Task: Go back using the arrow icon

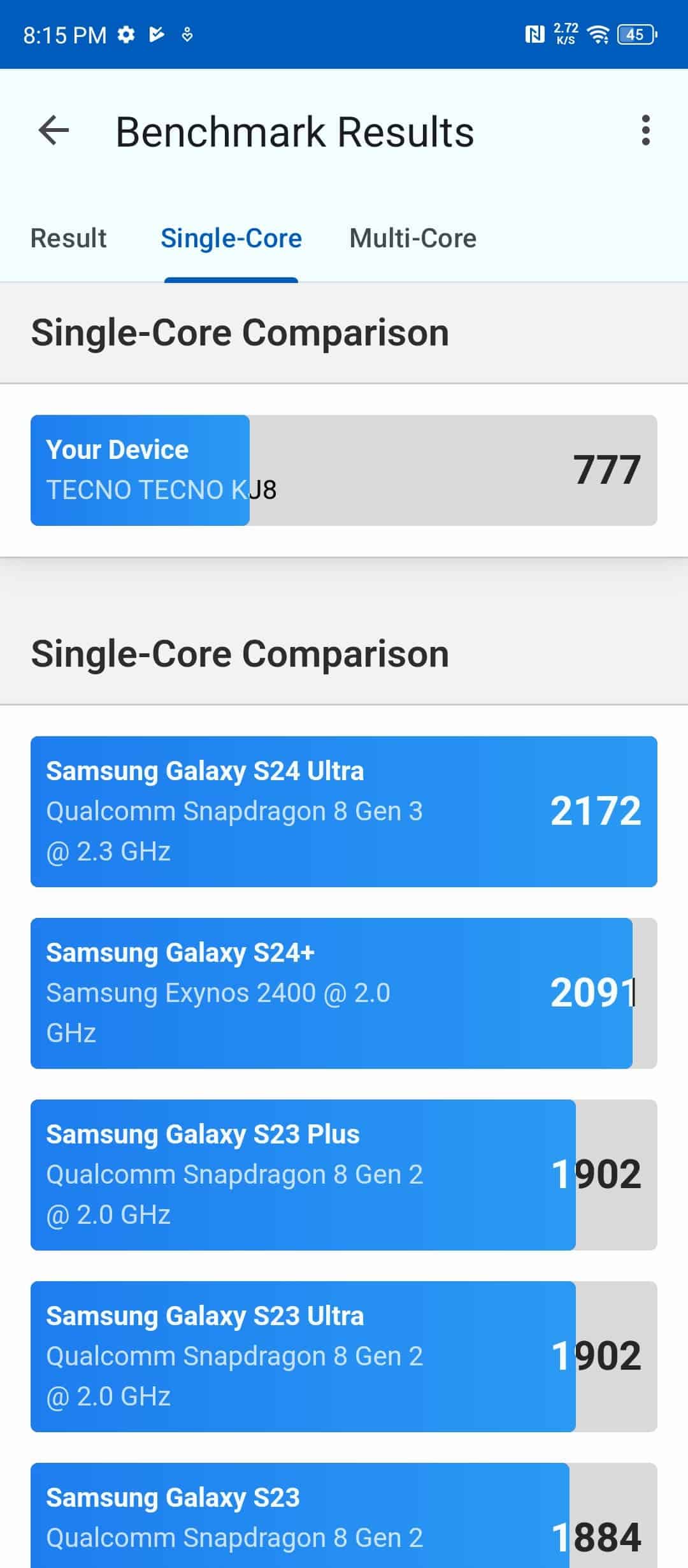Action: [54, 131]
